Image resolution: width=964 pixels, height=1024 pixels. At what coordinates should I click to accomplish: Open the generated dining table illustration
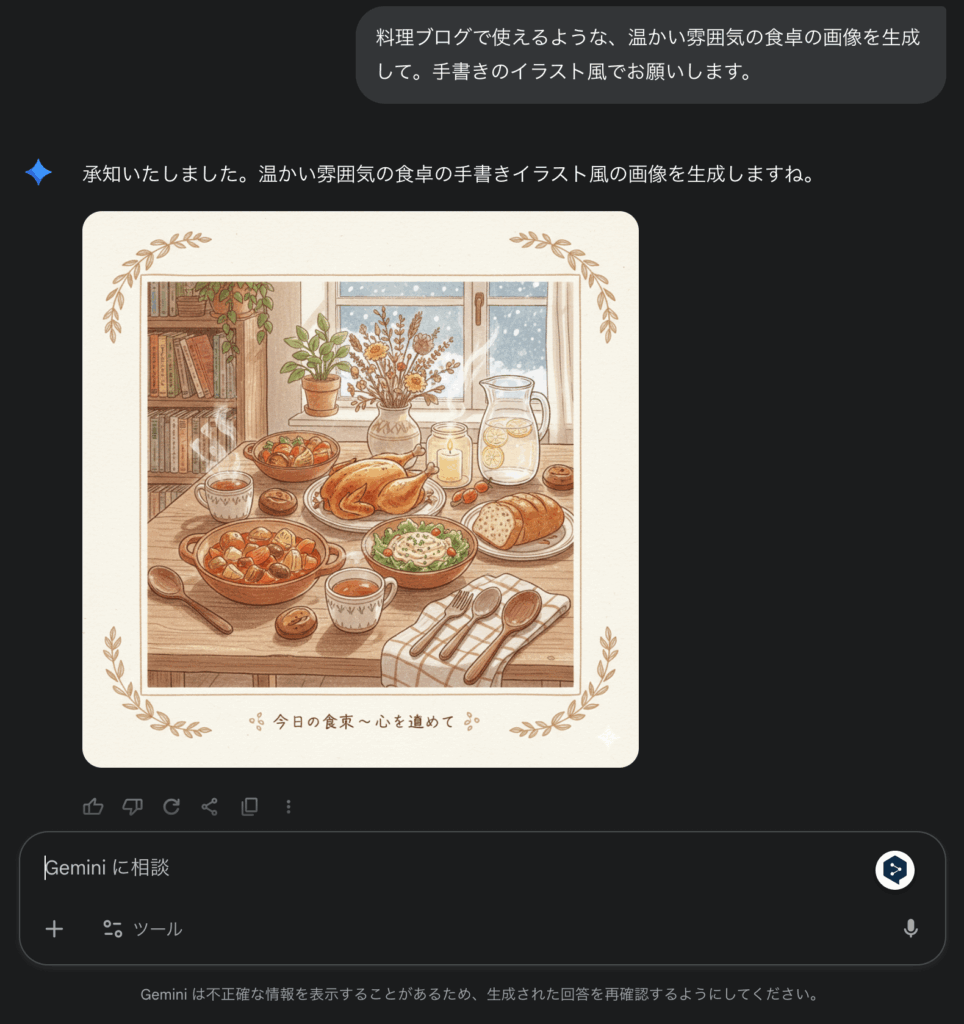pos(360,489)
